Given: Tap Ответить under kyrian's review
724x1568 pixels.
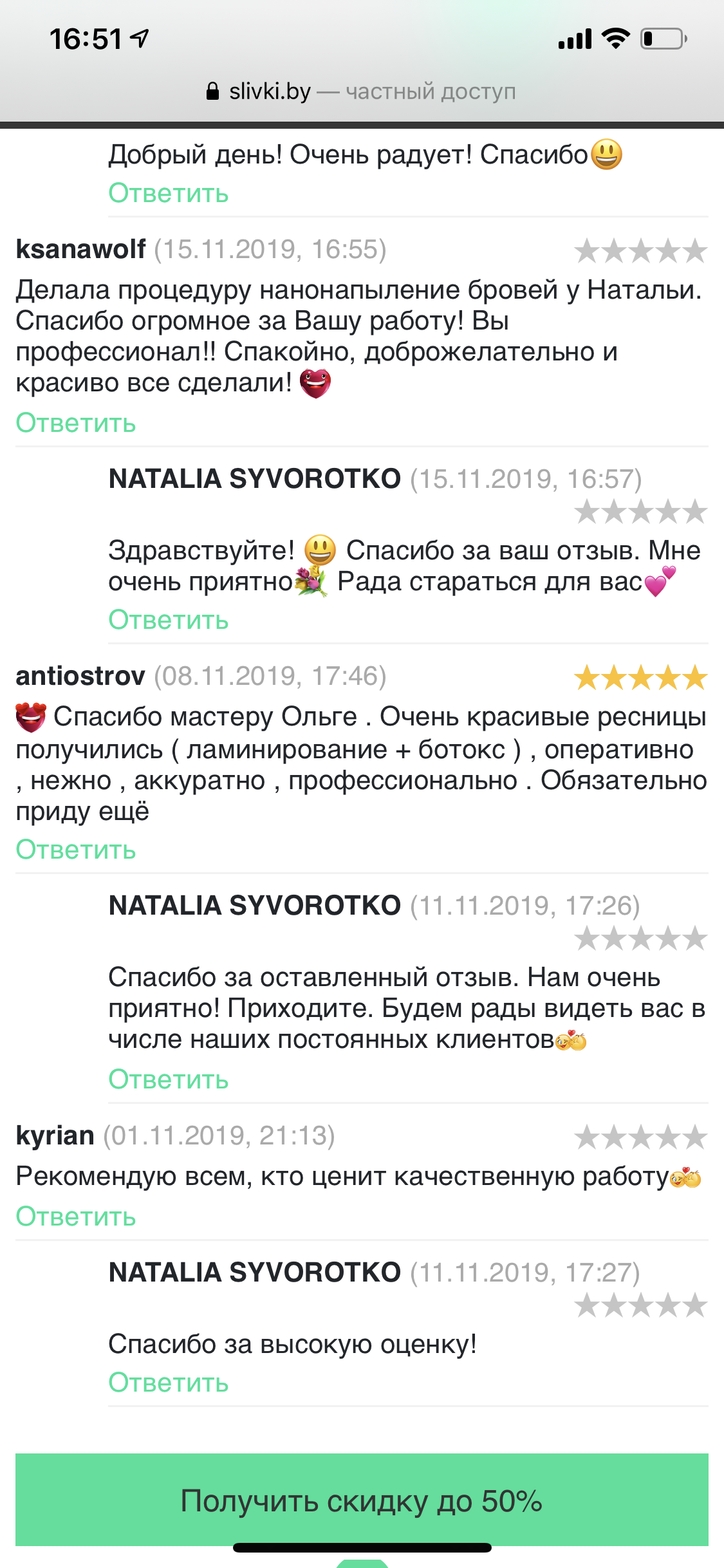Looking at the screenshot, I should click(76, 1217).
